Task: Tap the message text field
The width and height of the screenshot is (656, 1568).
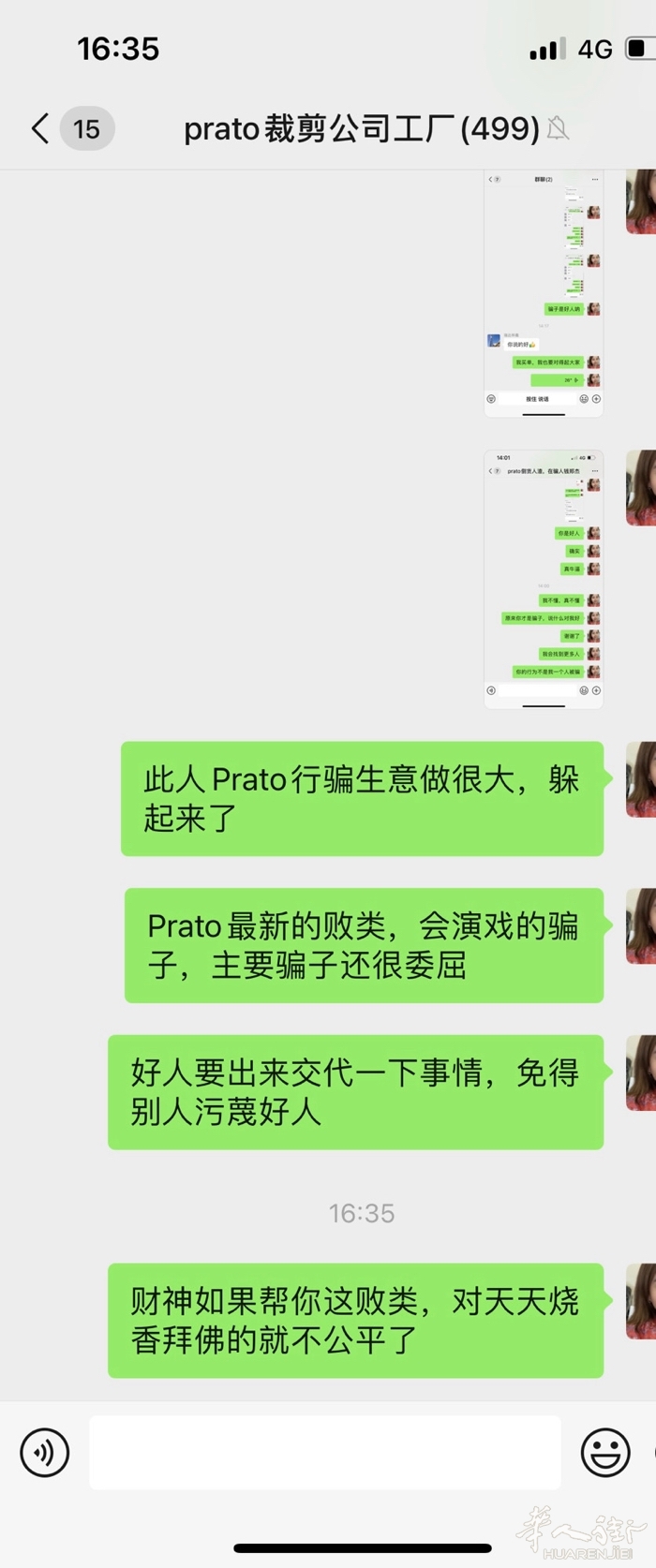Action: point(324,1452)
